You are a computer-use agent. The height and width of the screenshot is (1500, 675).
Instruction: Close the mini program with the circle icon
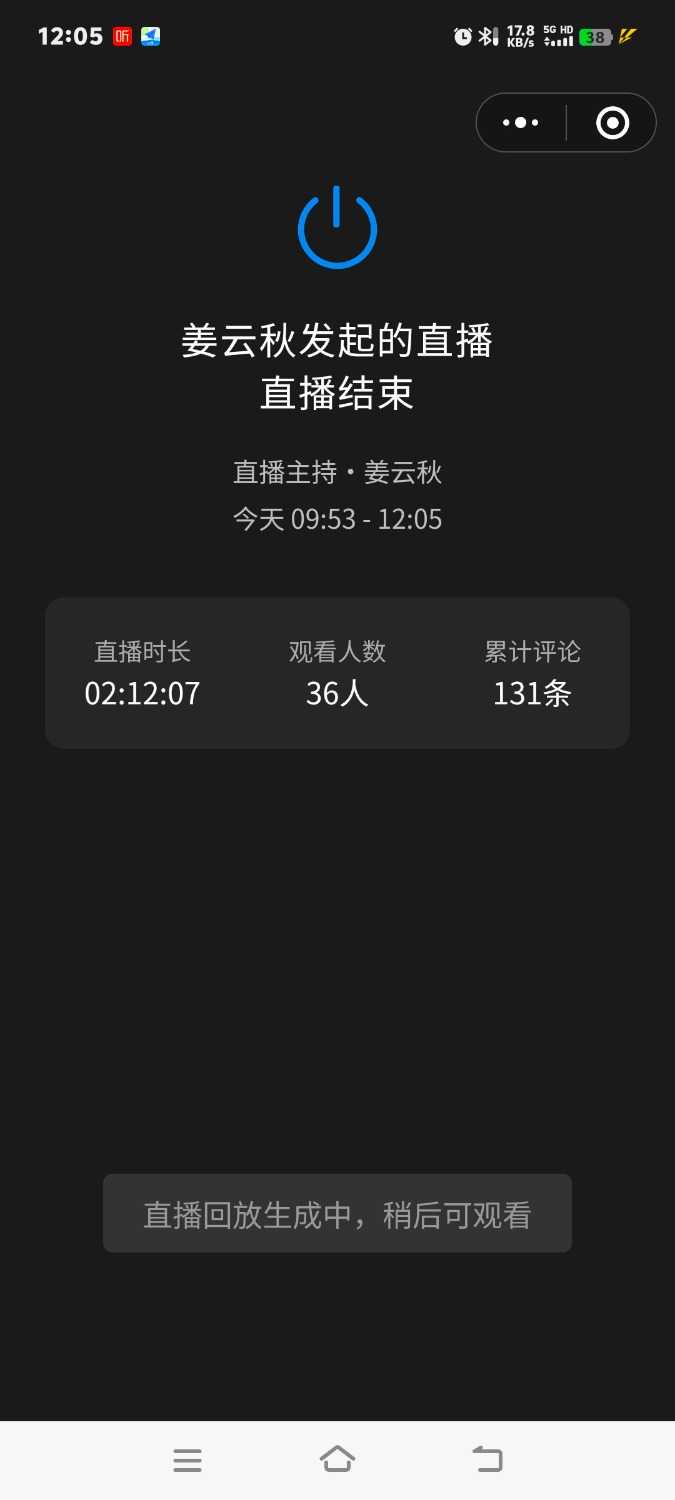click(612, 123)
